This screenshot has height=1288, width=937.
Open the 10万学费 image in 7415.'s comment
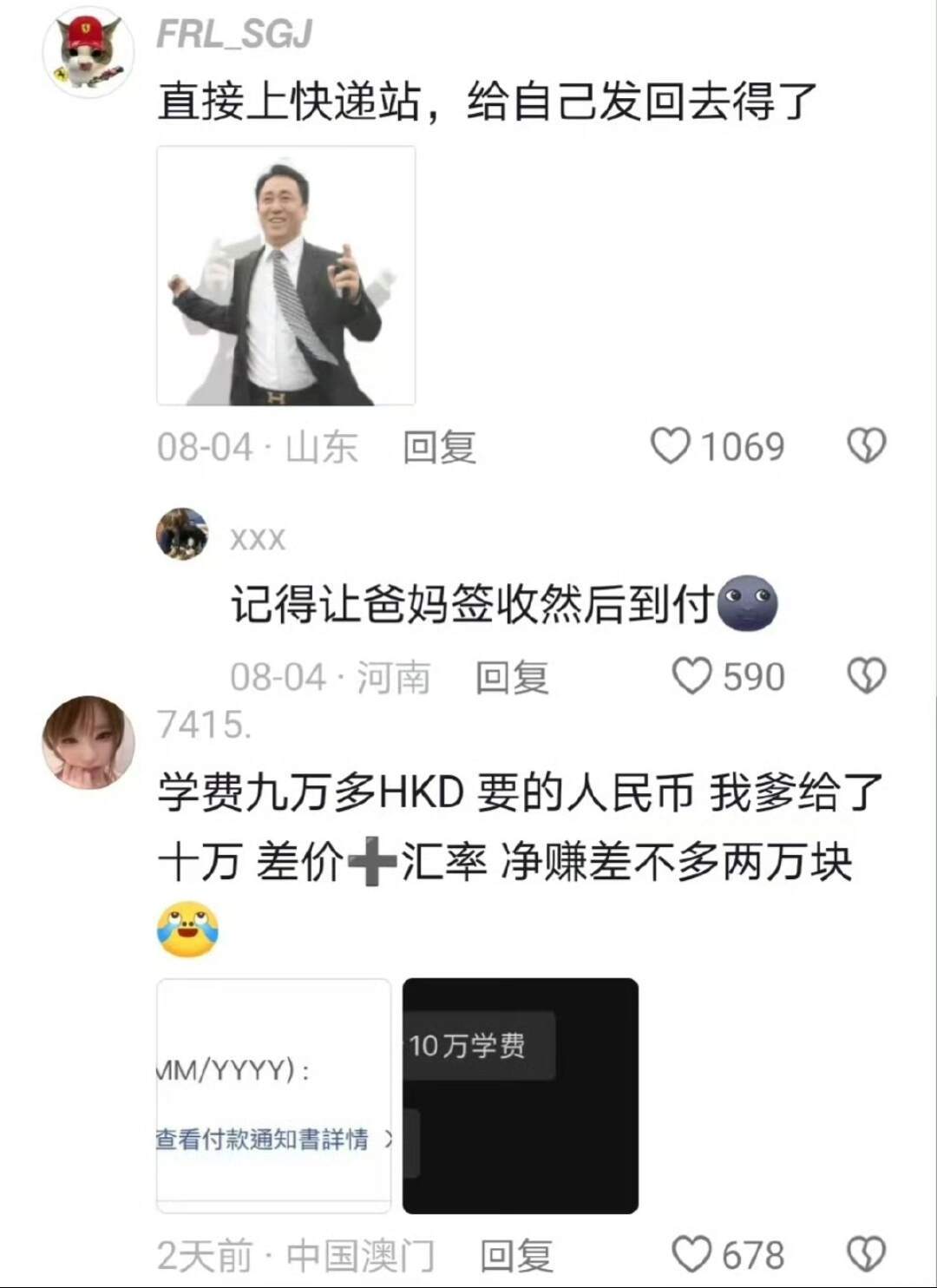(521, 1095)
